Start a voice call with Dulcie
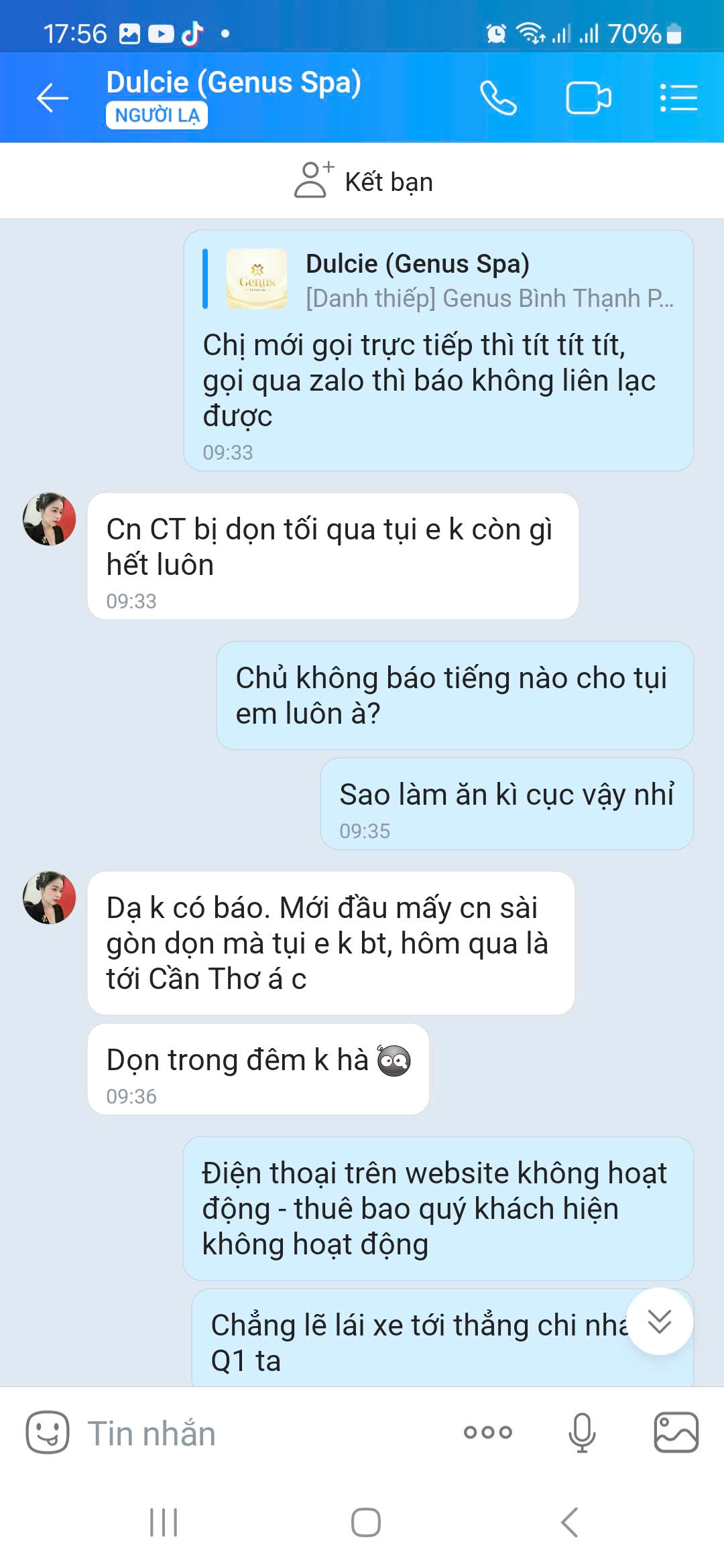Viewport: 724px width, 1568px height. [498, 99]
